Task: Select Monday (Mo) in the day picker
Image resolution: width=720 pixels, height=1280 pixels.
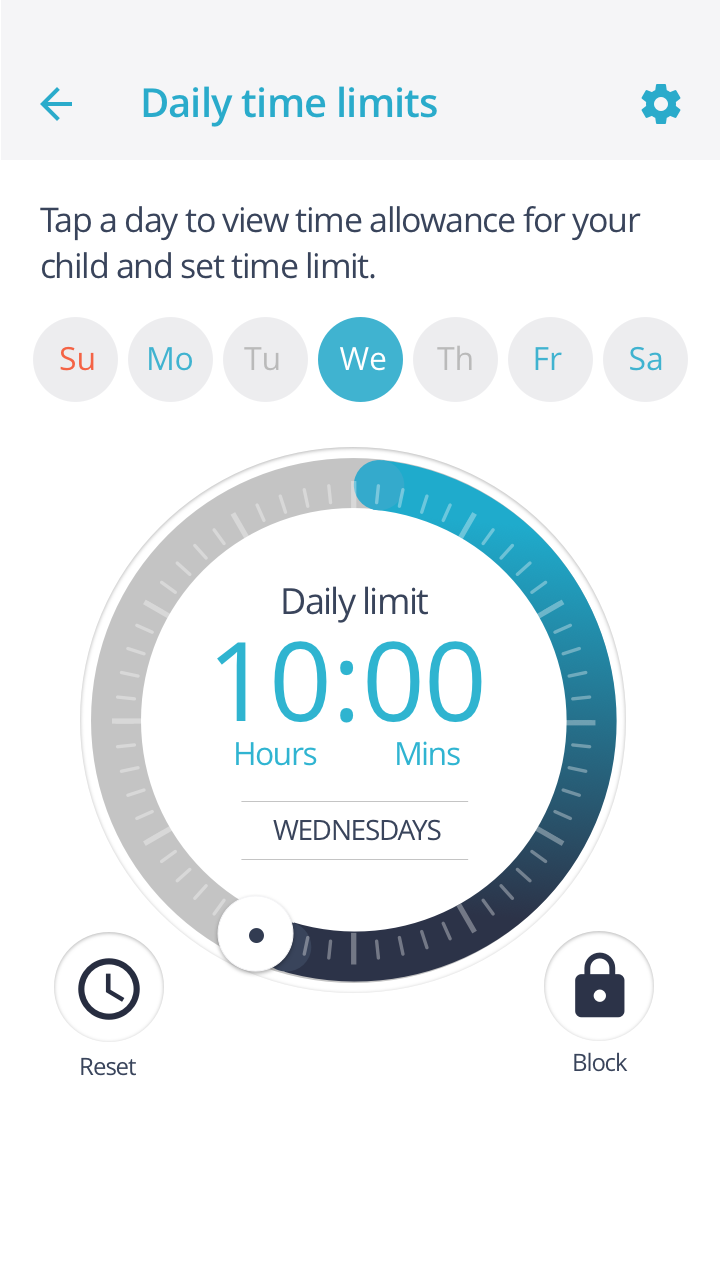Action: pyautogui.click(x=170, y=359)
